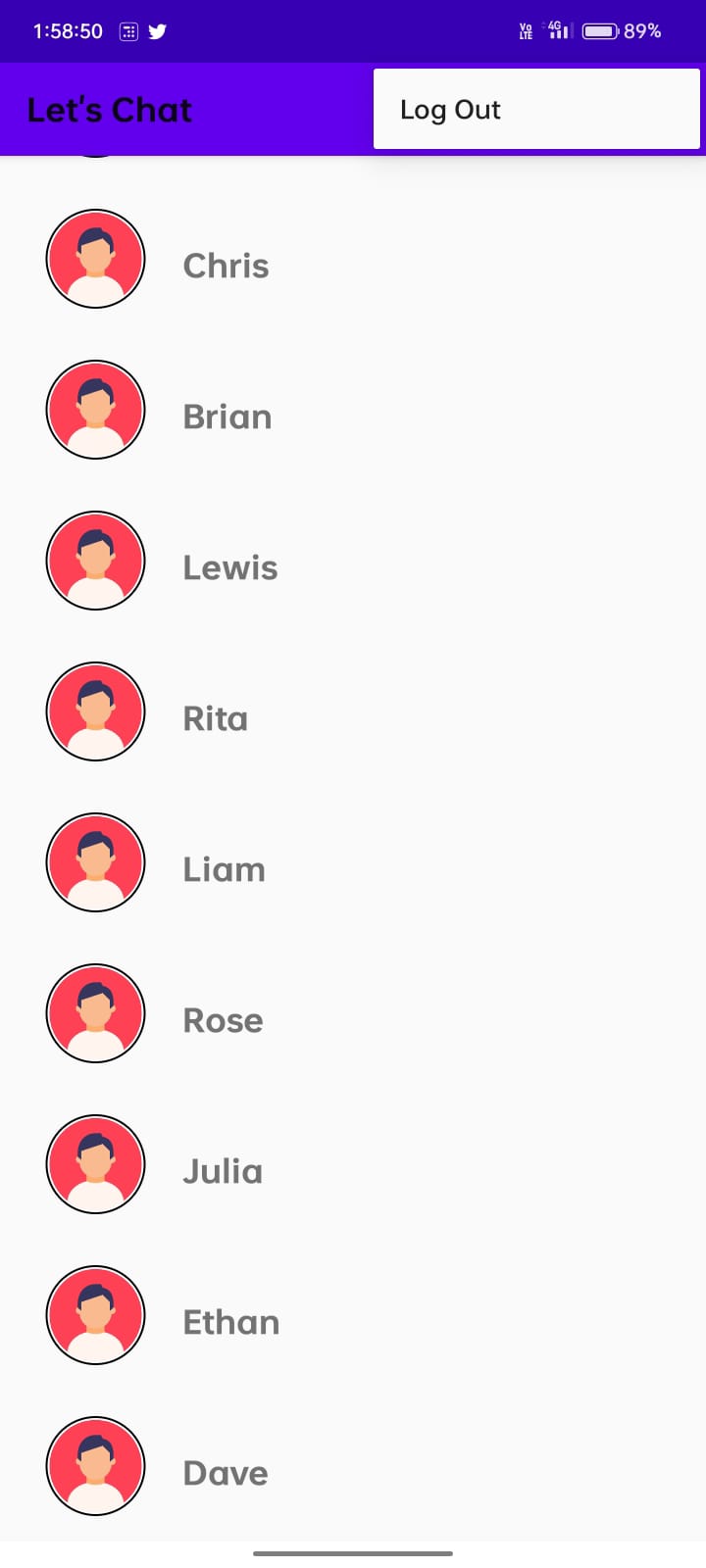The width and height of the screenshot is (706, 1568).
Task: Select the conversation with Rose
Action: (x=223, y=1019)
